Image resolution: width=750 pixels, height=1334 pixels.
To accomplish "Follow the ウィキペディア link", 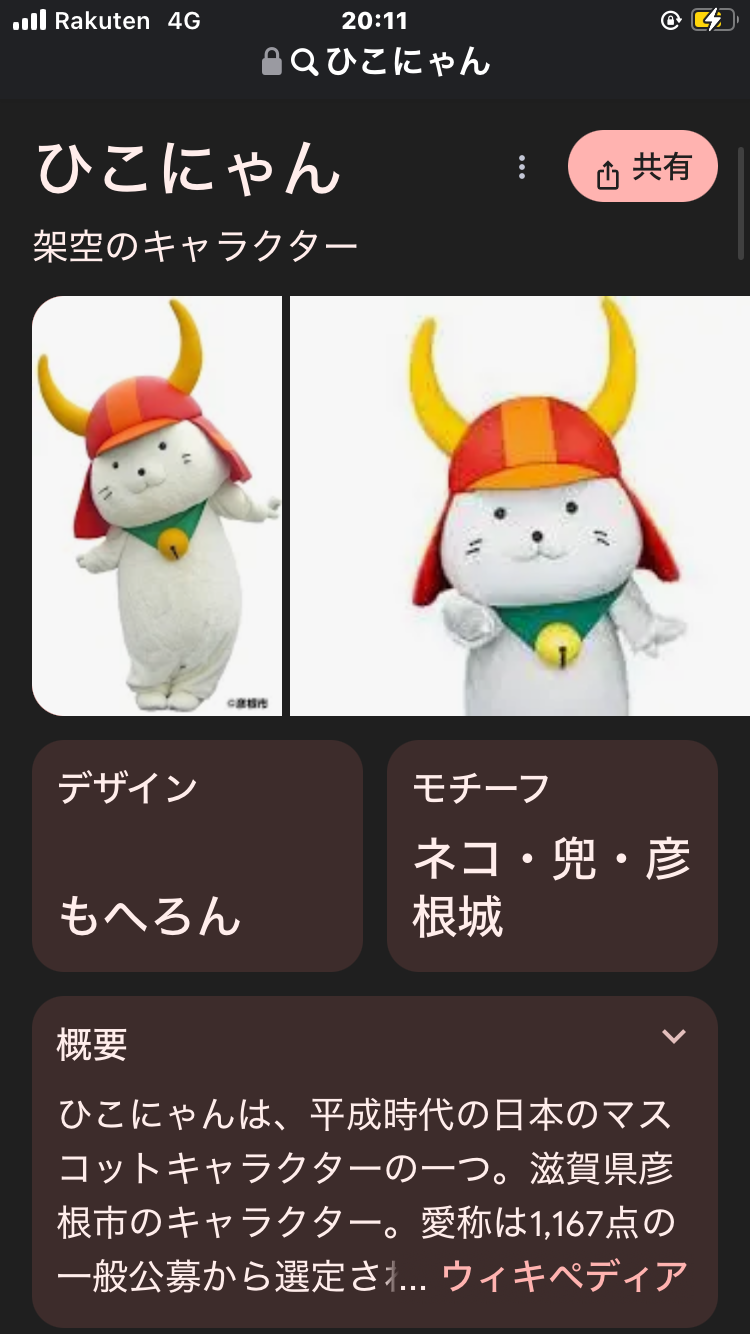I will [565, 1276].
